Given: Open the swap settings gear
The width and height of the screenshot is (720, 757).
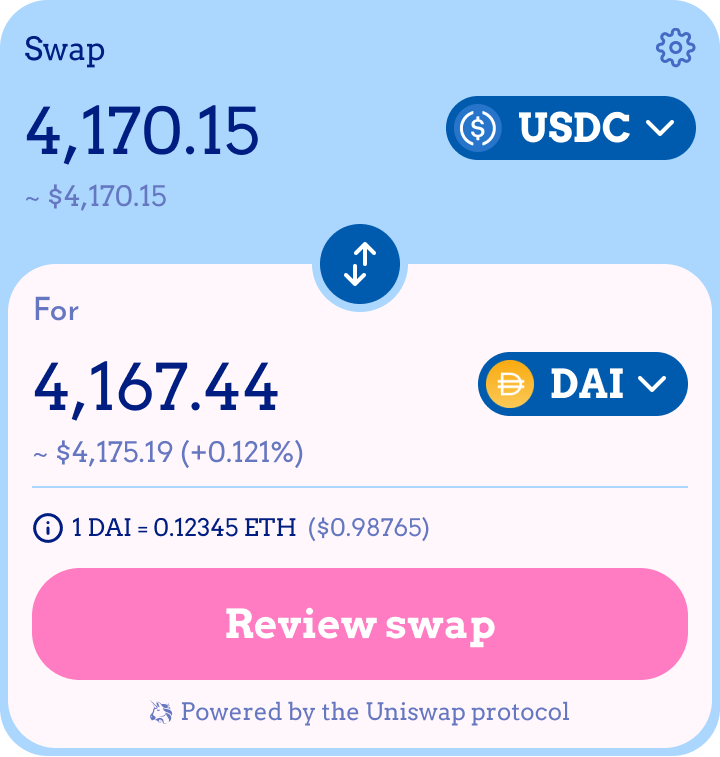Looking at the screenshot, I should [x=676, y=46].
